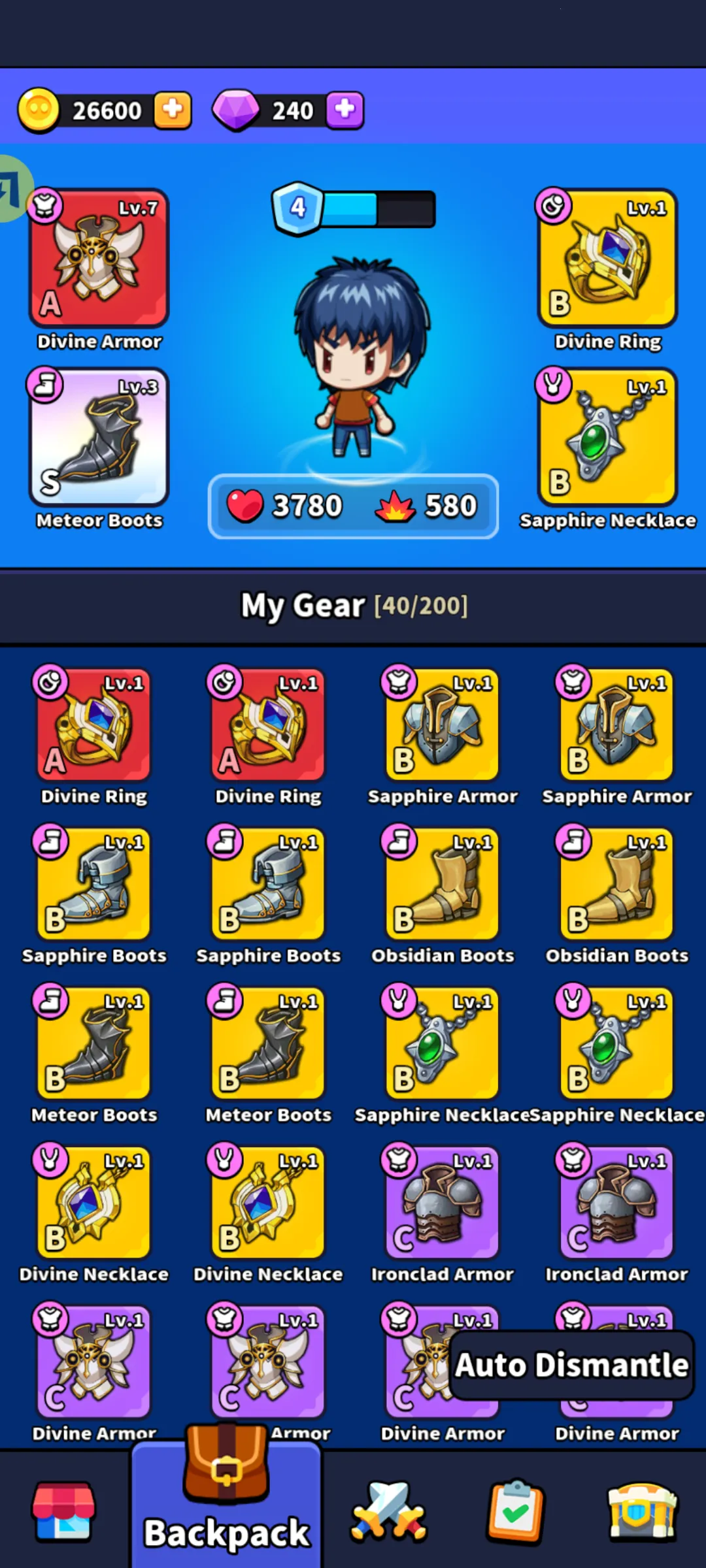
Task: Open the treasure chest tab
Action: pos(643,1511)
